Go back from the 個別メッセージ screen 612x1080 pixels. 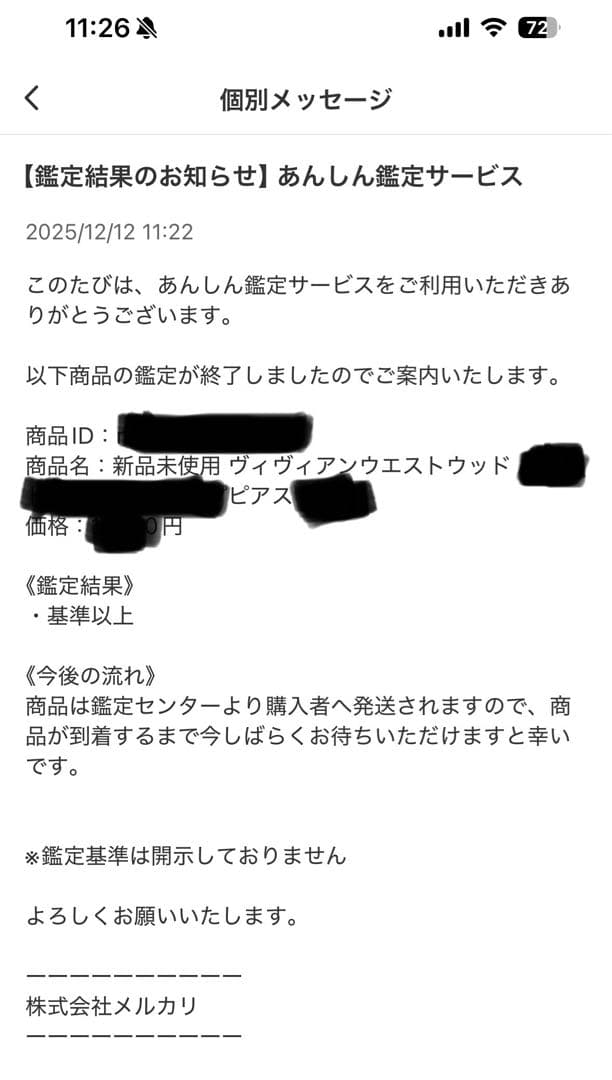32,98
